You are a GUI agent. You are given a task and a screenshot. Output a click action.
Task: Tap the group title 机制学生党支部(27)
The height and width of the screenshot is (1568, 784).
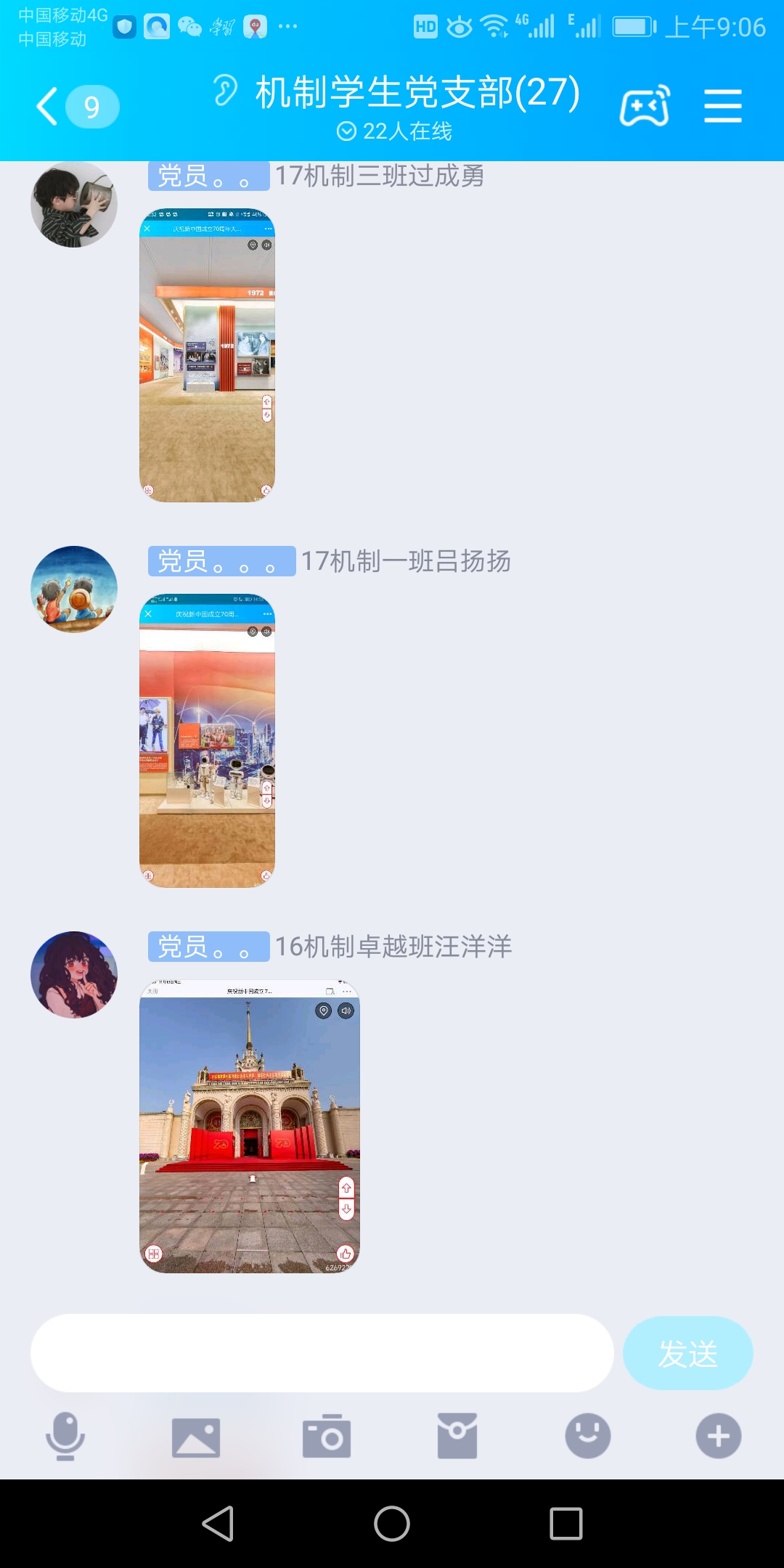pyautogui.click(x=417, y=93)
